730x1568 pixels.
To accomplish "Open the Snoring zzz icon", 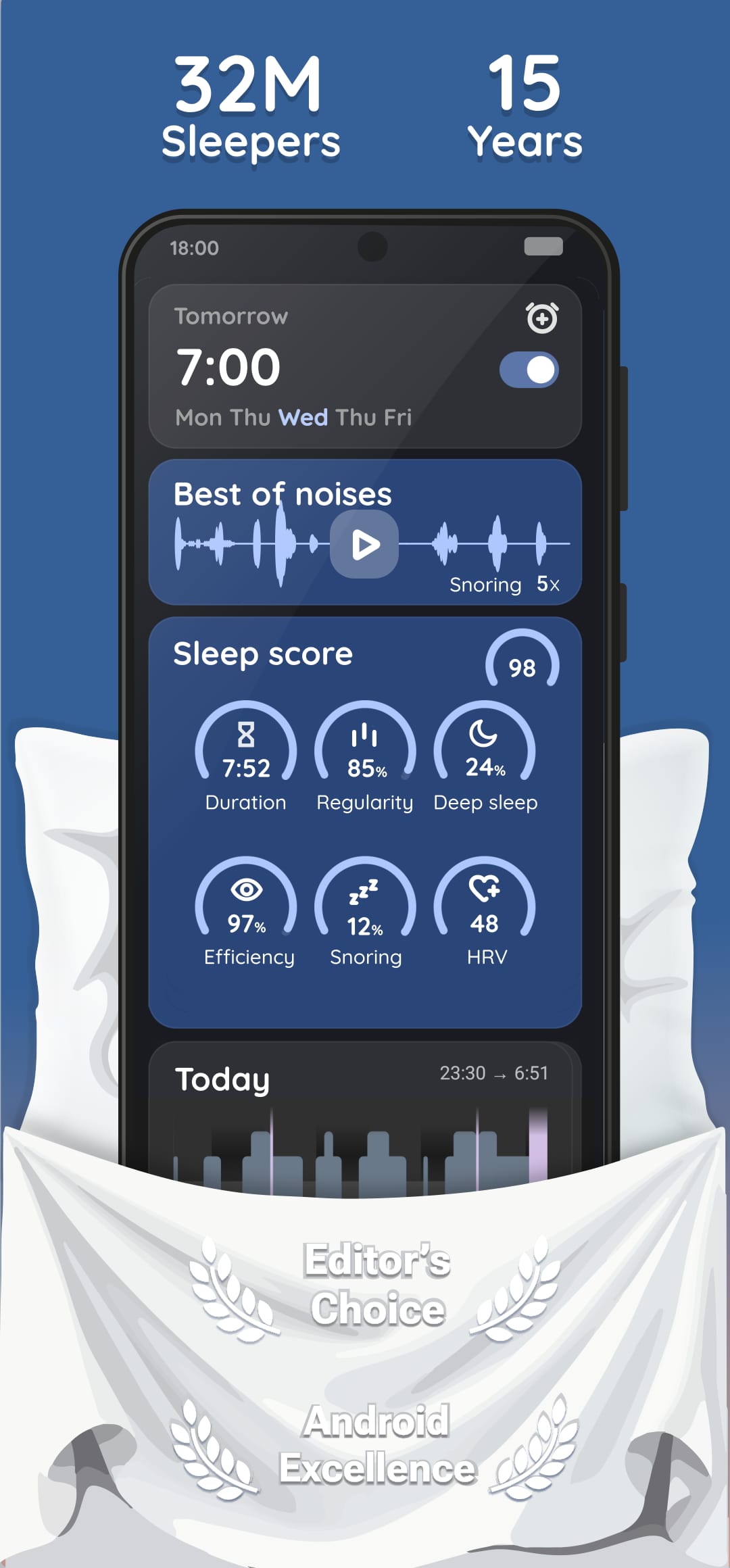I will click(x=365, y=891).
